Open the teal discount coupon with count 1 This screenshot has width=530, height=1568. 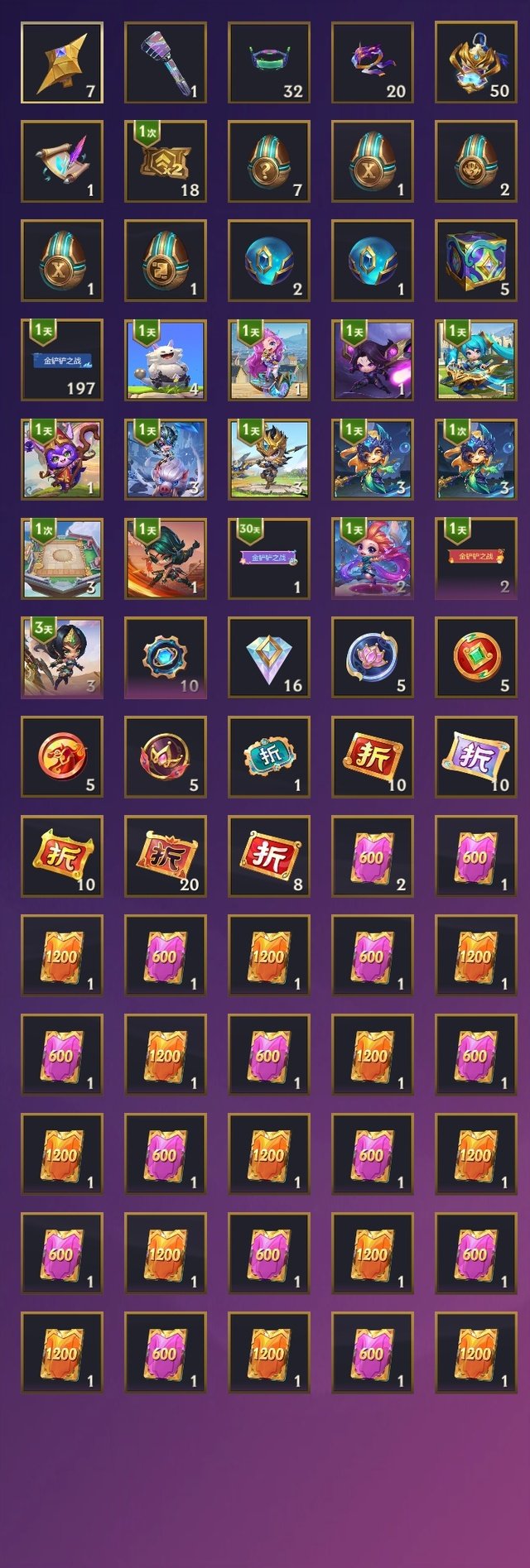coord(269,757)
